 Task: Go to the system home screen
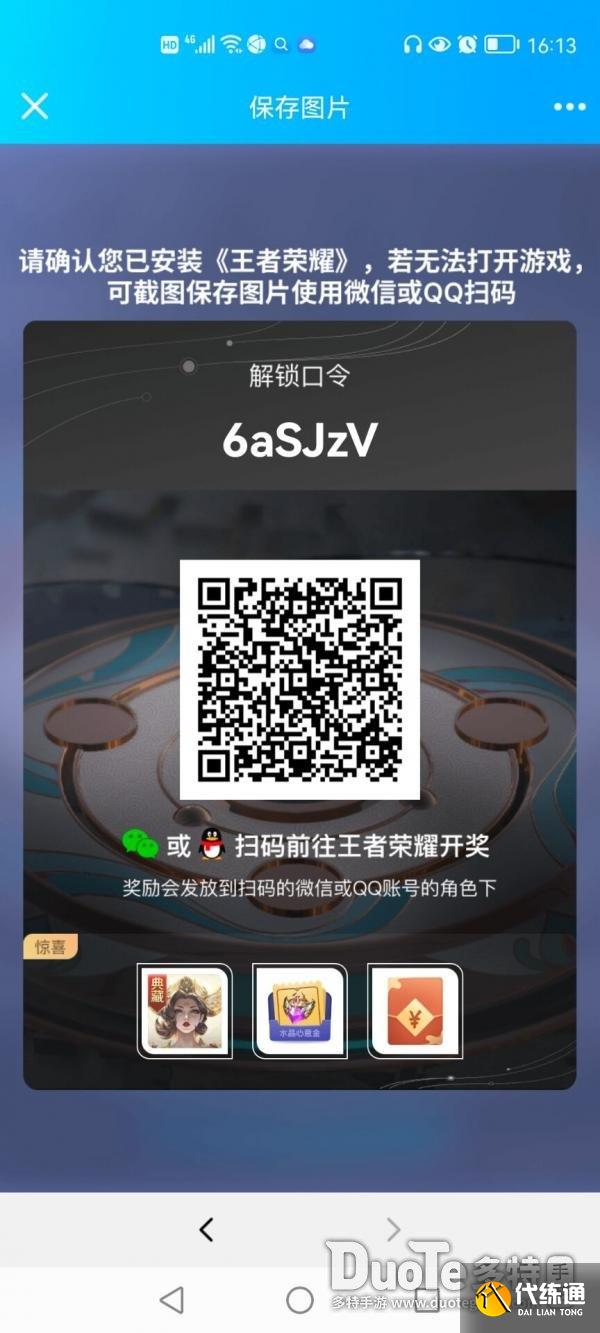pos(300,1299)
